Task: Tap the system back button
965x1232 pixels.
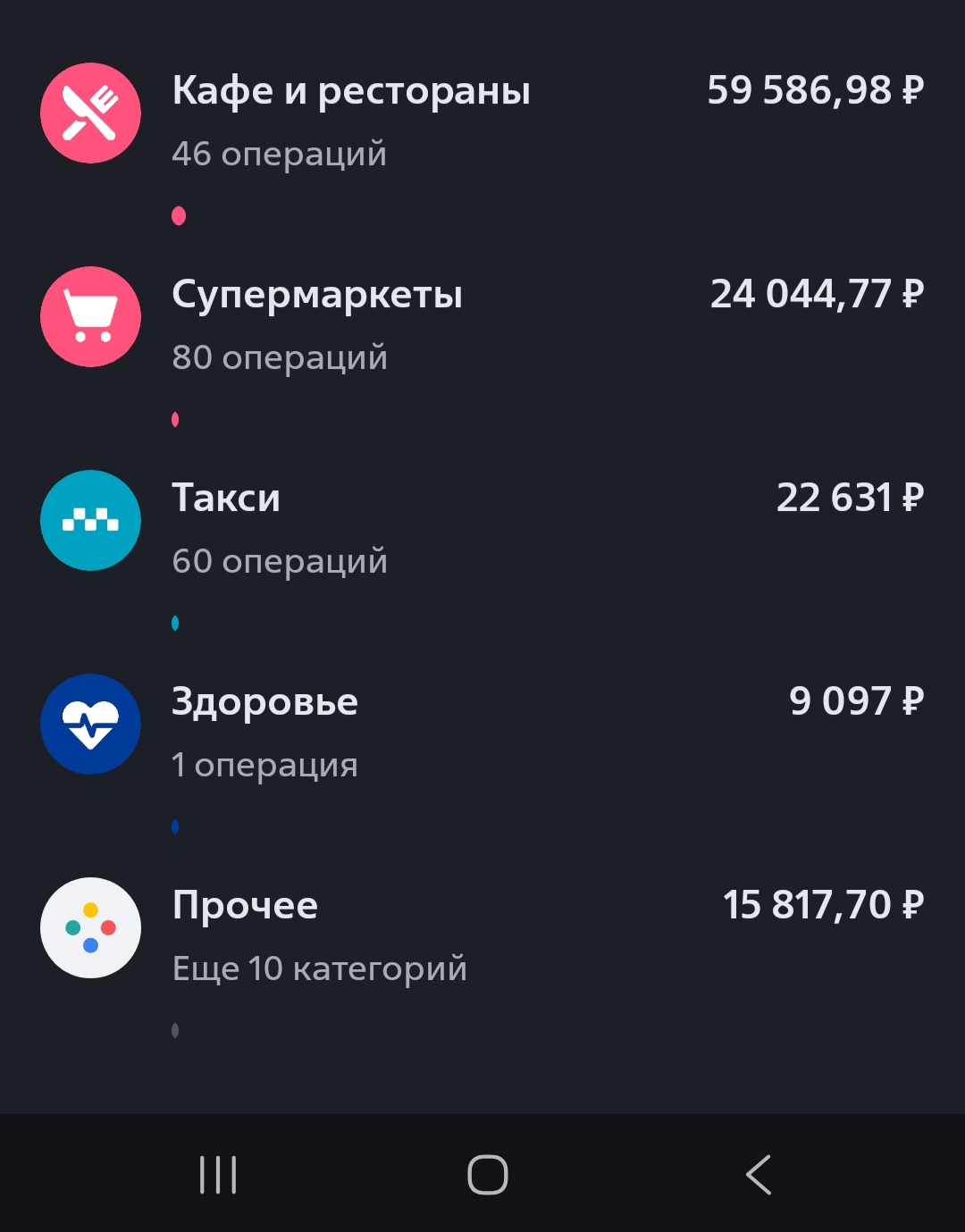Action: (759, 1174)
